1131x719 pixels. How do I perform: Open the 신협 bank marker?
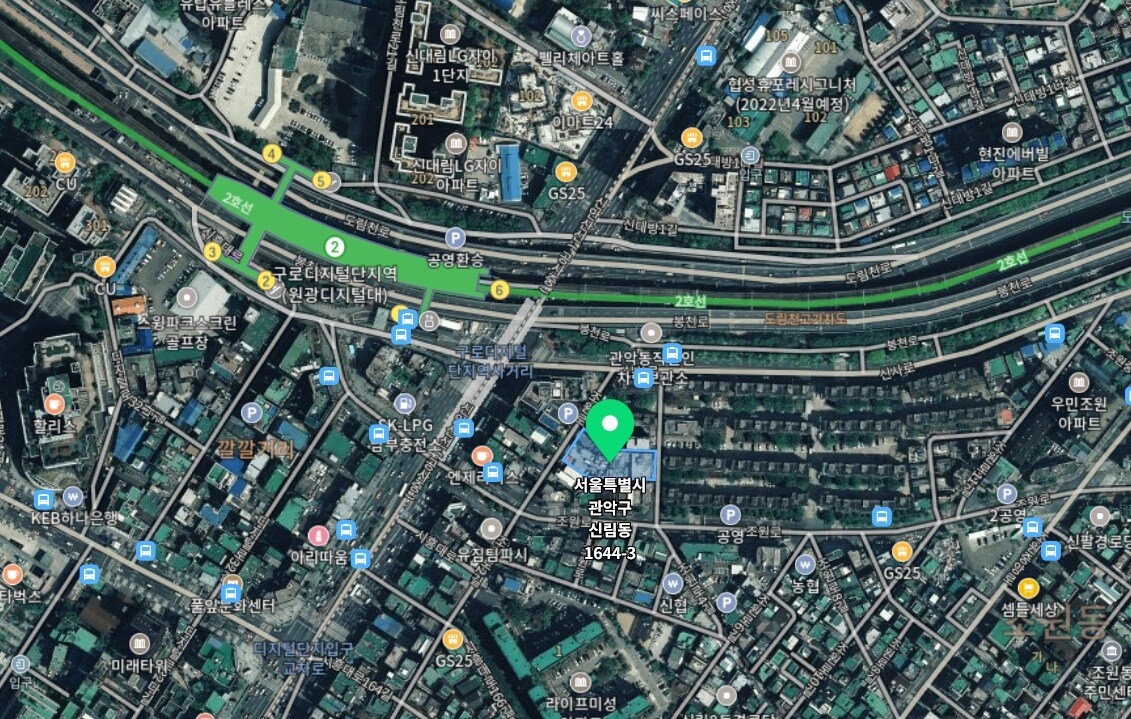673,583
